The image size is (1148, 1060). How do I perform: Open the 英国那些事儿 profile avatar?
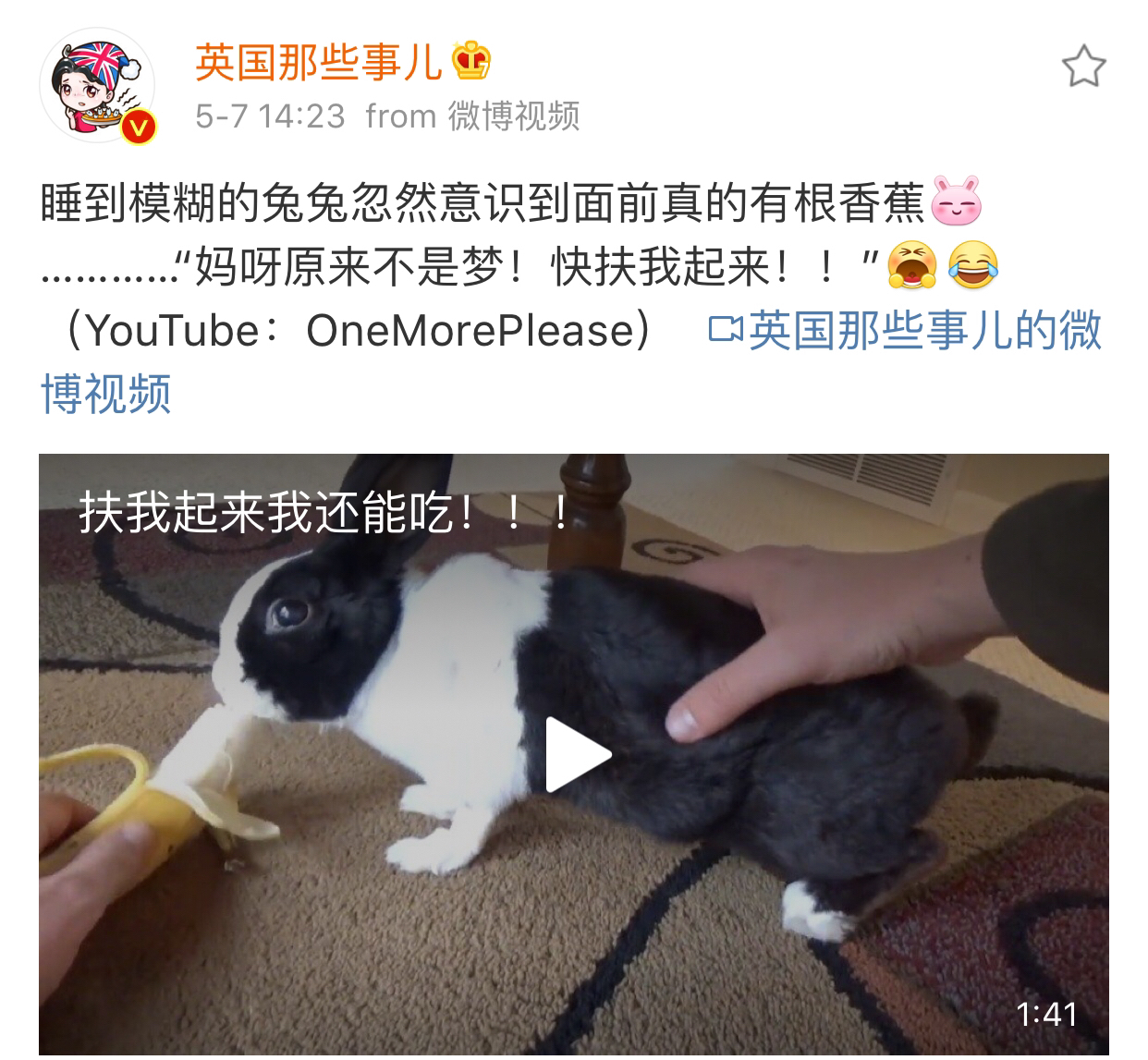[96, 87]
